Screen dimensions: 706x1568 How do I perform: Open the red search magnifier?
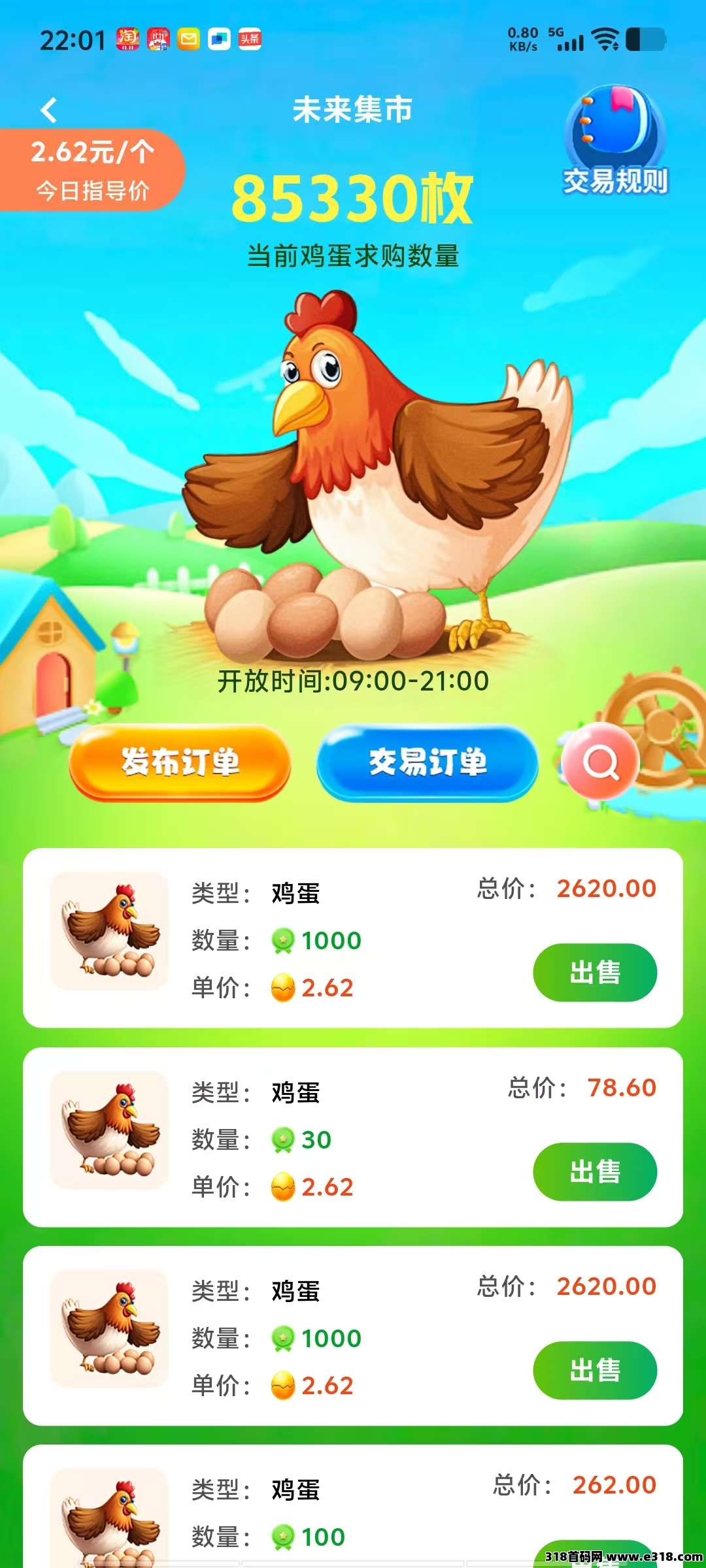(600, 761)
